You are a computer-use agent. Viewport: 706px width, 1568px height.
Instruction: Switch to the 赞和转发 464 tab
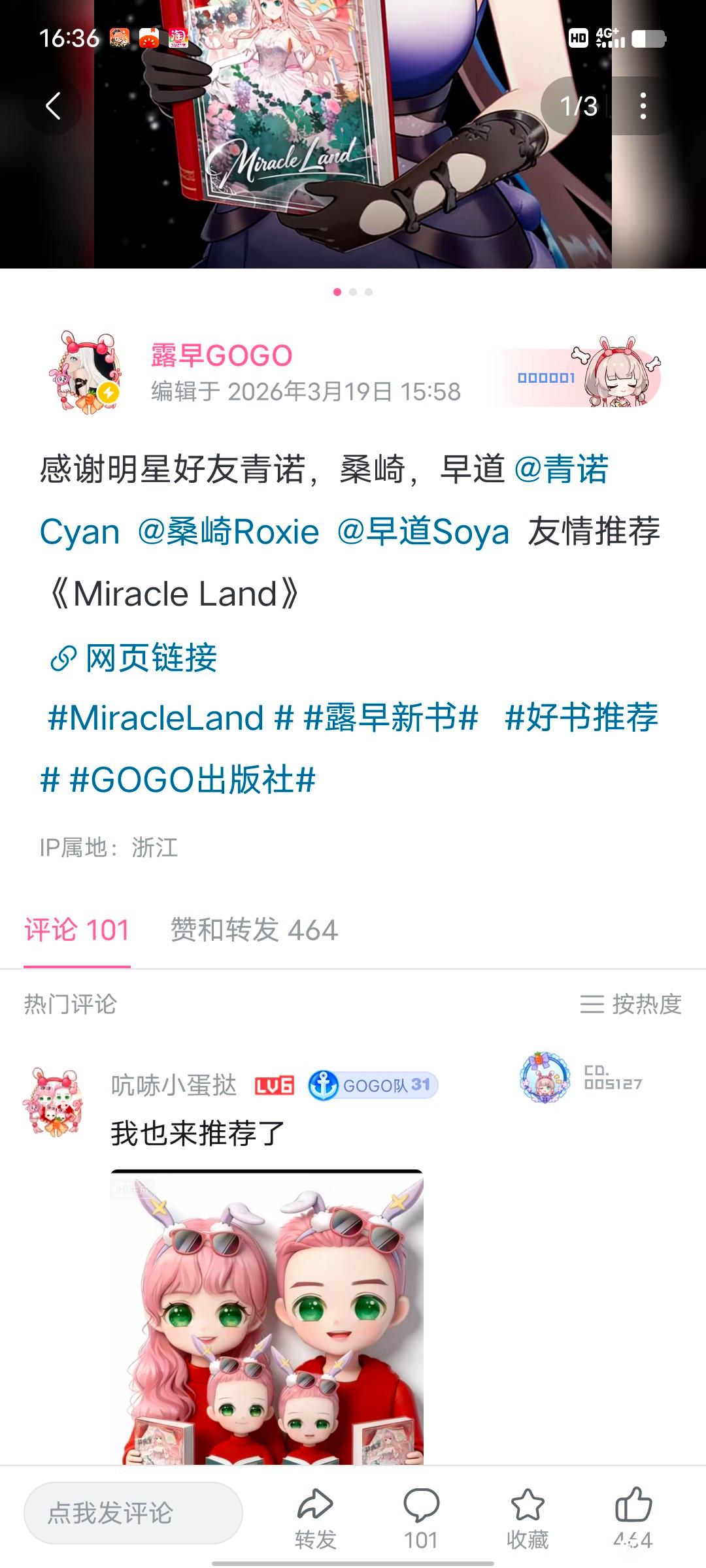click(x=254, y=930)
